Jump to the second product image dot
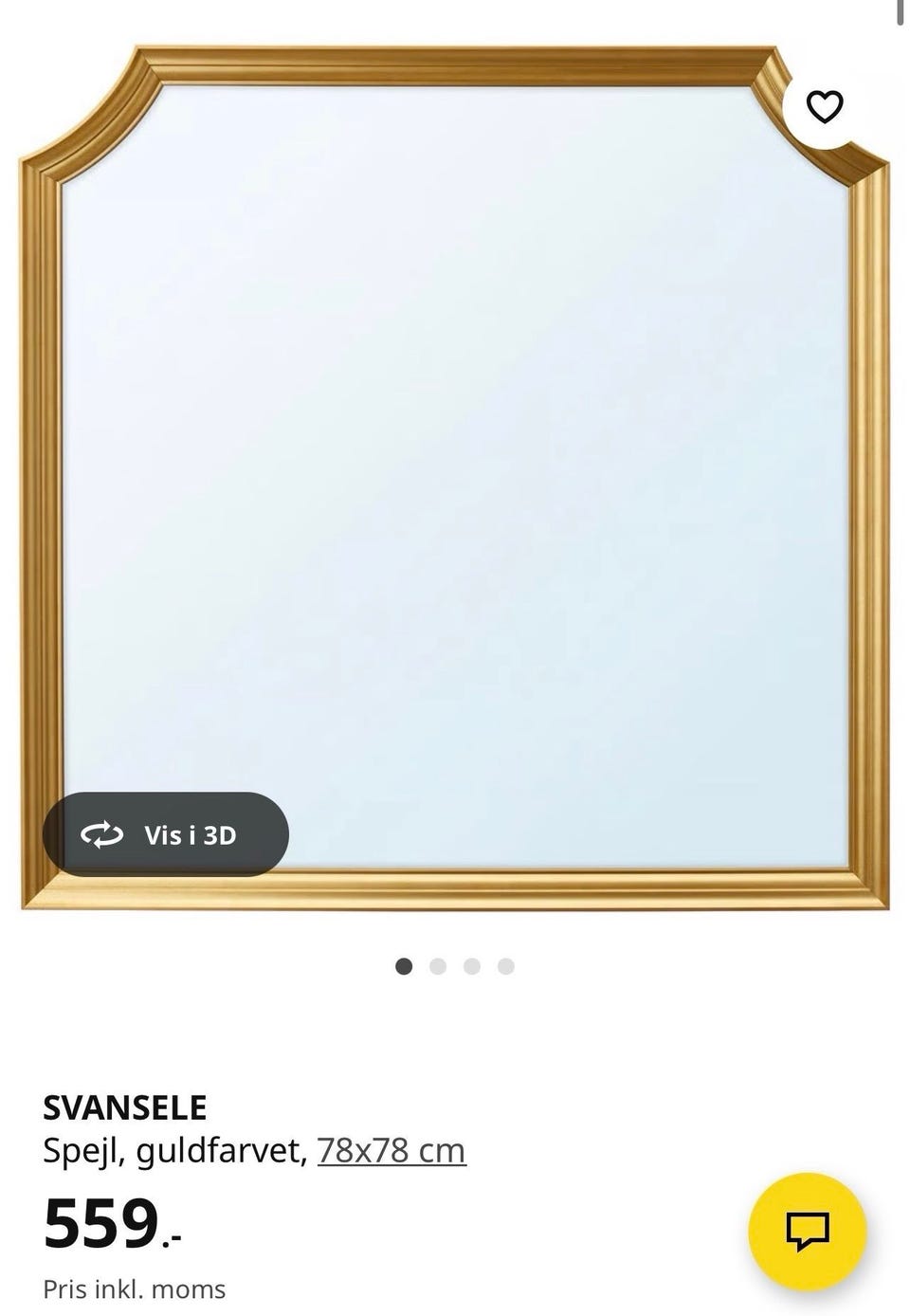This screenshot has width=910, height=1316. point(439,966)
